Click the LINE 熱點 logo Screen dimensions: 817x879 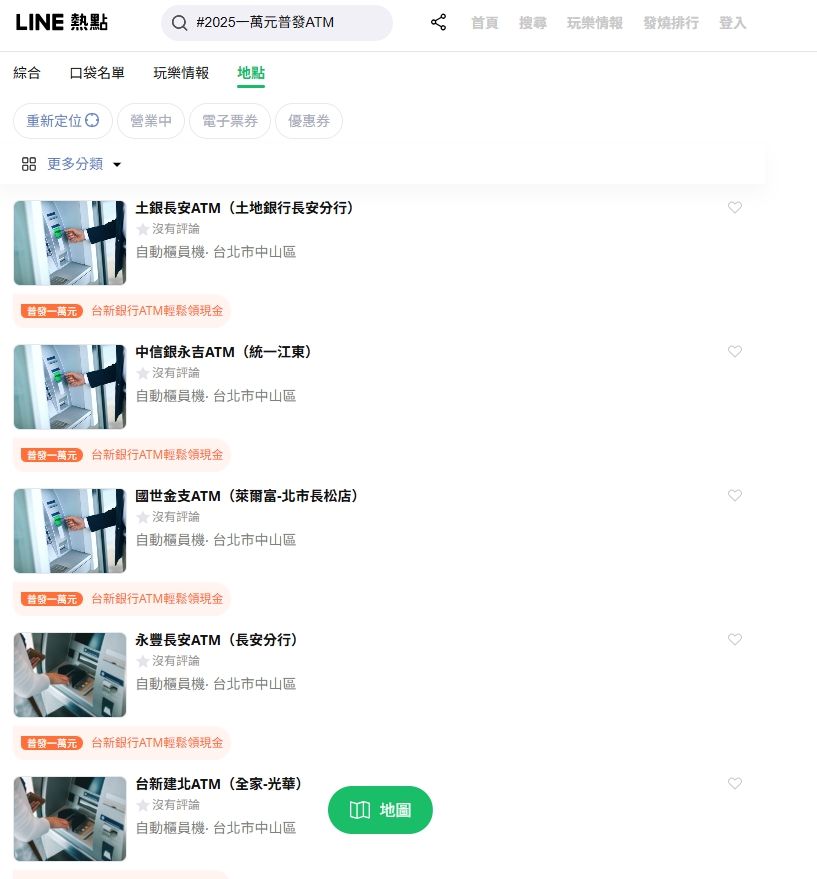(62, 22)
